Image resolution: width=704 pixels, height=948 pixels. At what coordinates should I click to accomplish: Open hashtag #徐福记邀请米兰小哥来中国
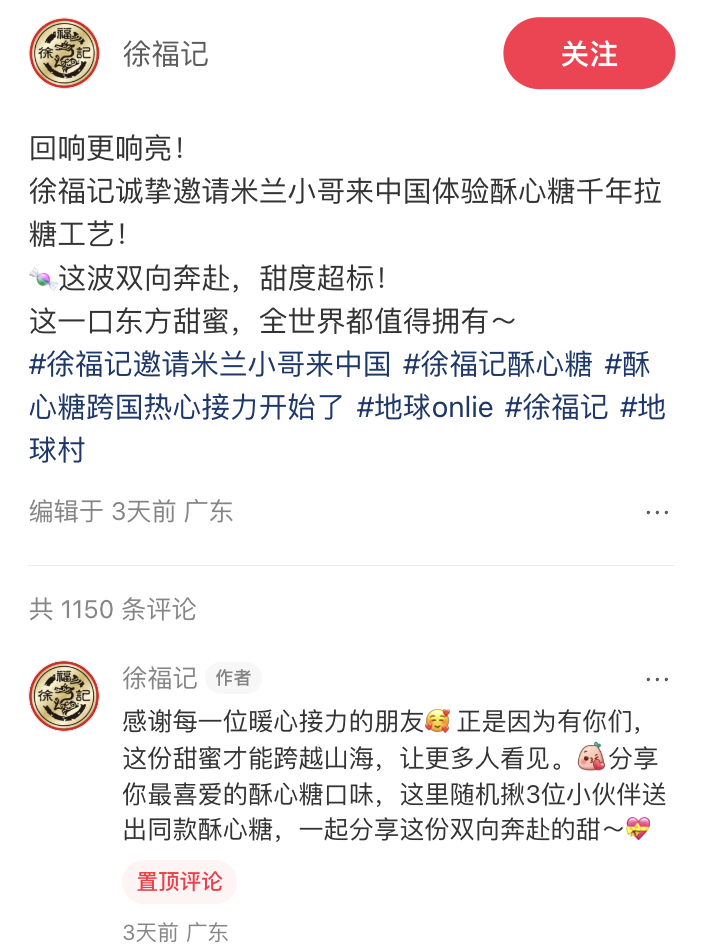(x=210, y=364)
